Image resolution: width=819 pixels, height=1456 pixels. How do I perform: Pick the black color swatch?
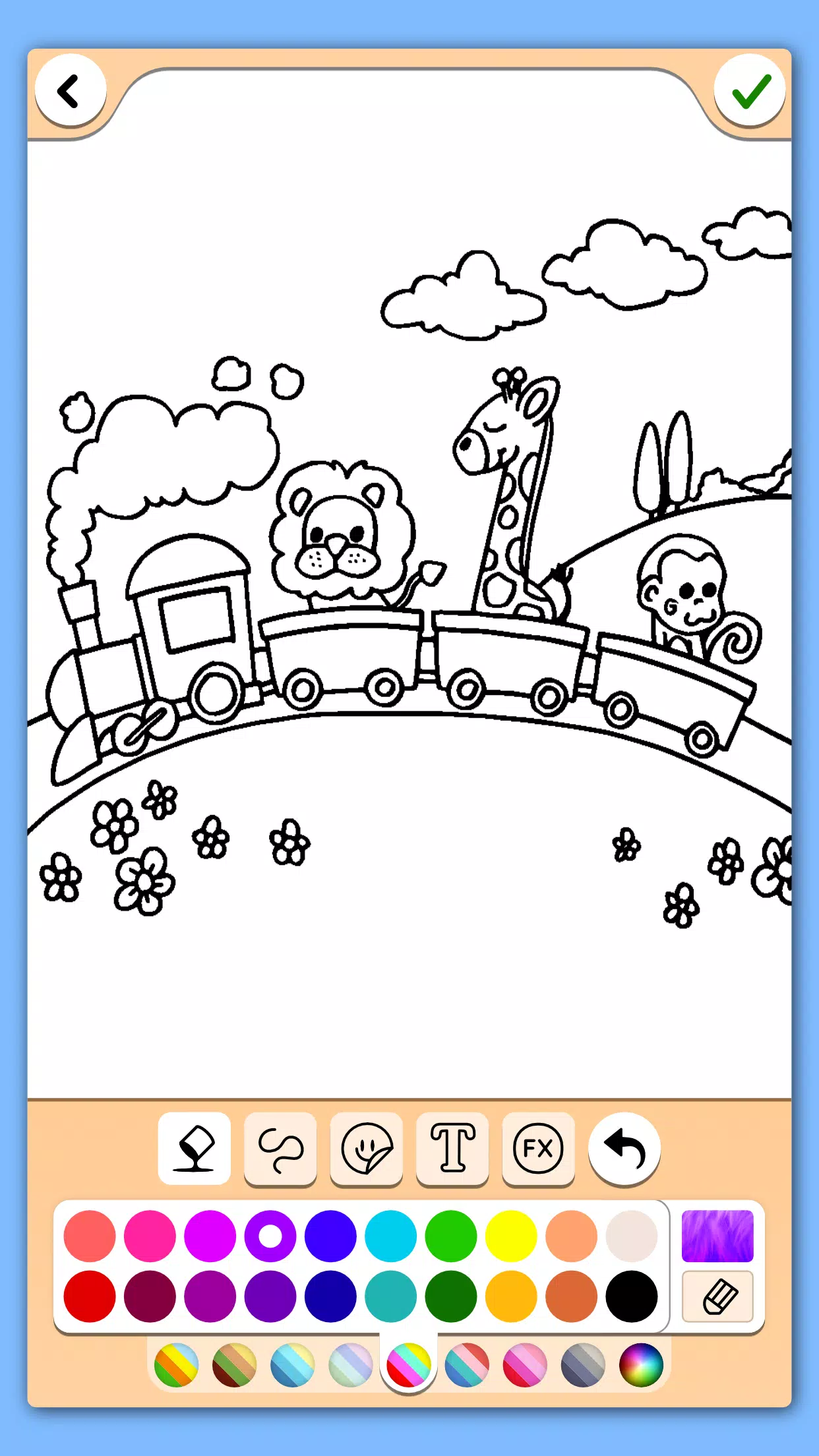(x=632, y=1296)
